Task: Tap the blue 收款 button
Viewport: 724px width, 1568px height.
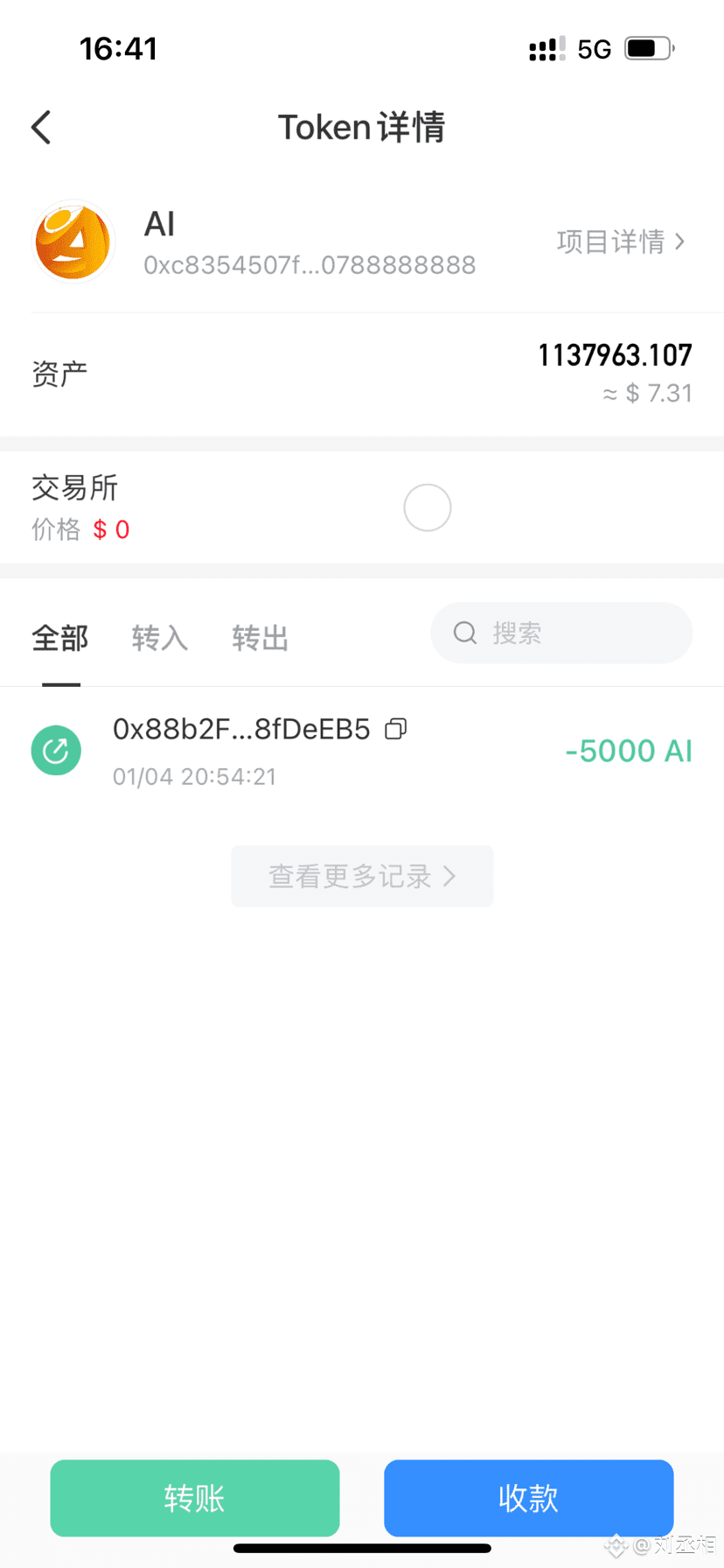Action: click(528, 1498)
